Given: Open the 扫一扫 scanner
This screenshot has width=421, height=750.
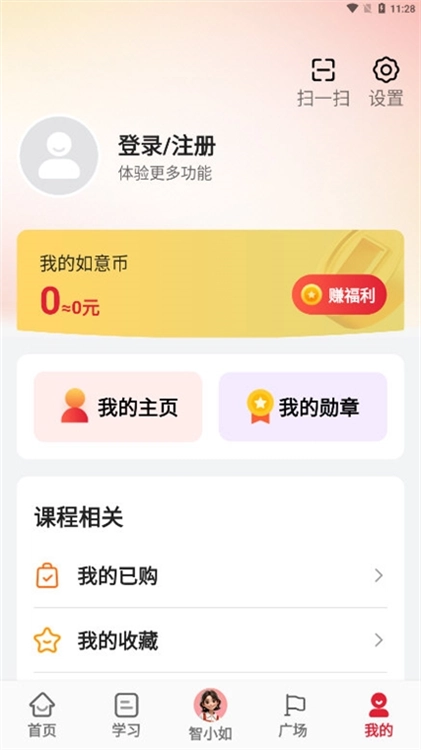Looking at the screenshot, I should (x=323, y=82).
